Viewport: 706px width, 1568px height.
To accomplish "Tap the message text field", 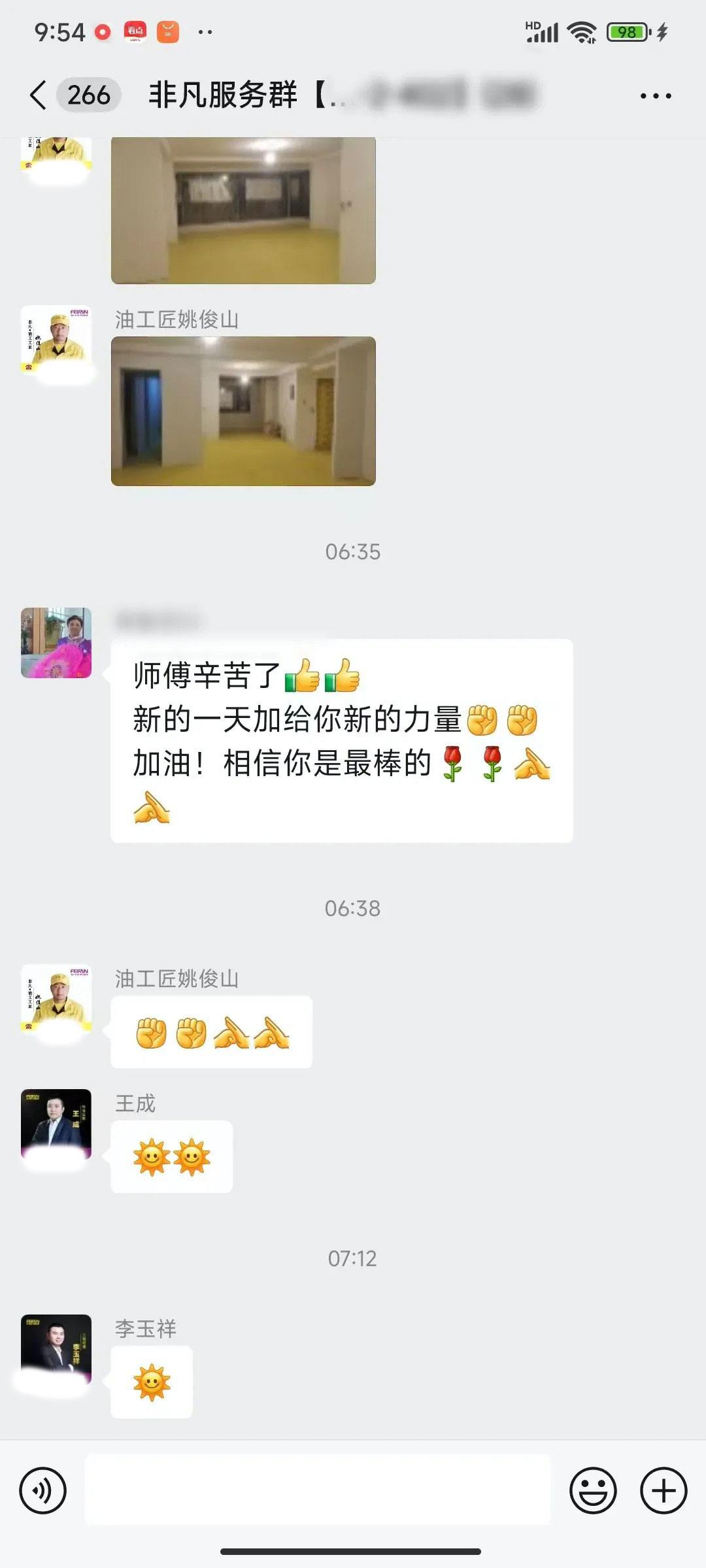I will 318,1490.
